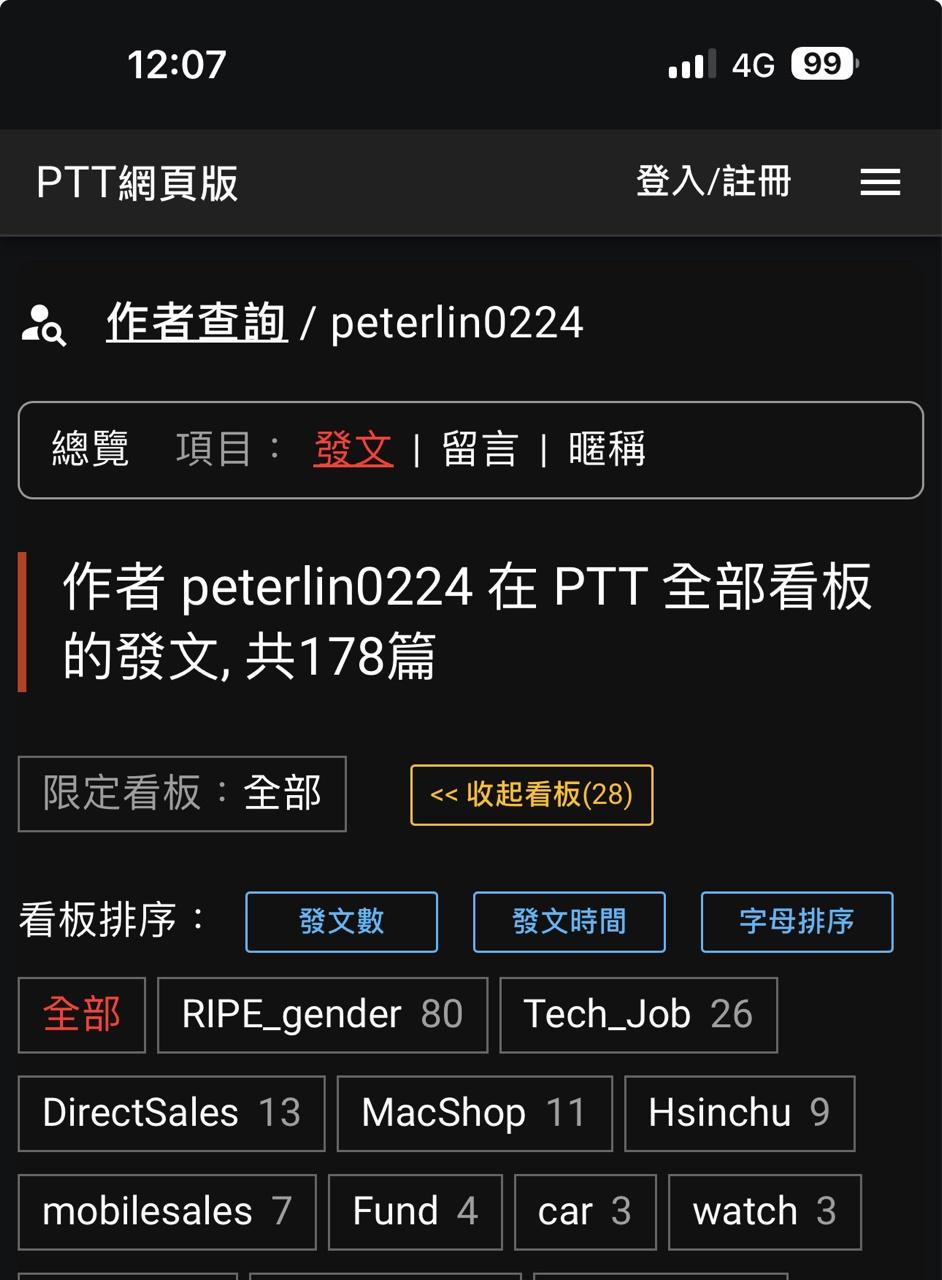Filter by MacShop board
Viewport: 942px width, 1280px height.
click(x=474, y=1113)
